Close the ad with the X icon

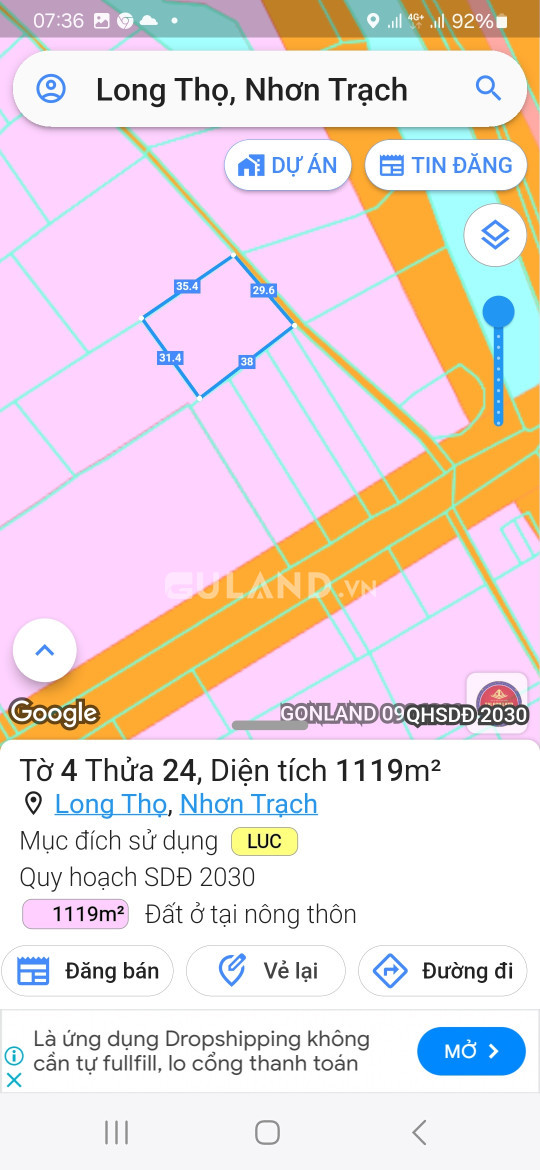pos(14,1080)
